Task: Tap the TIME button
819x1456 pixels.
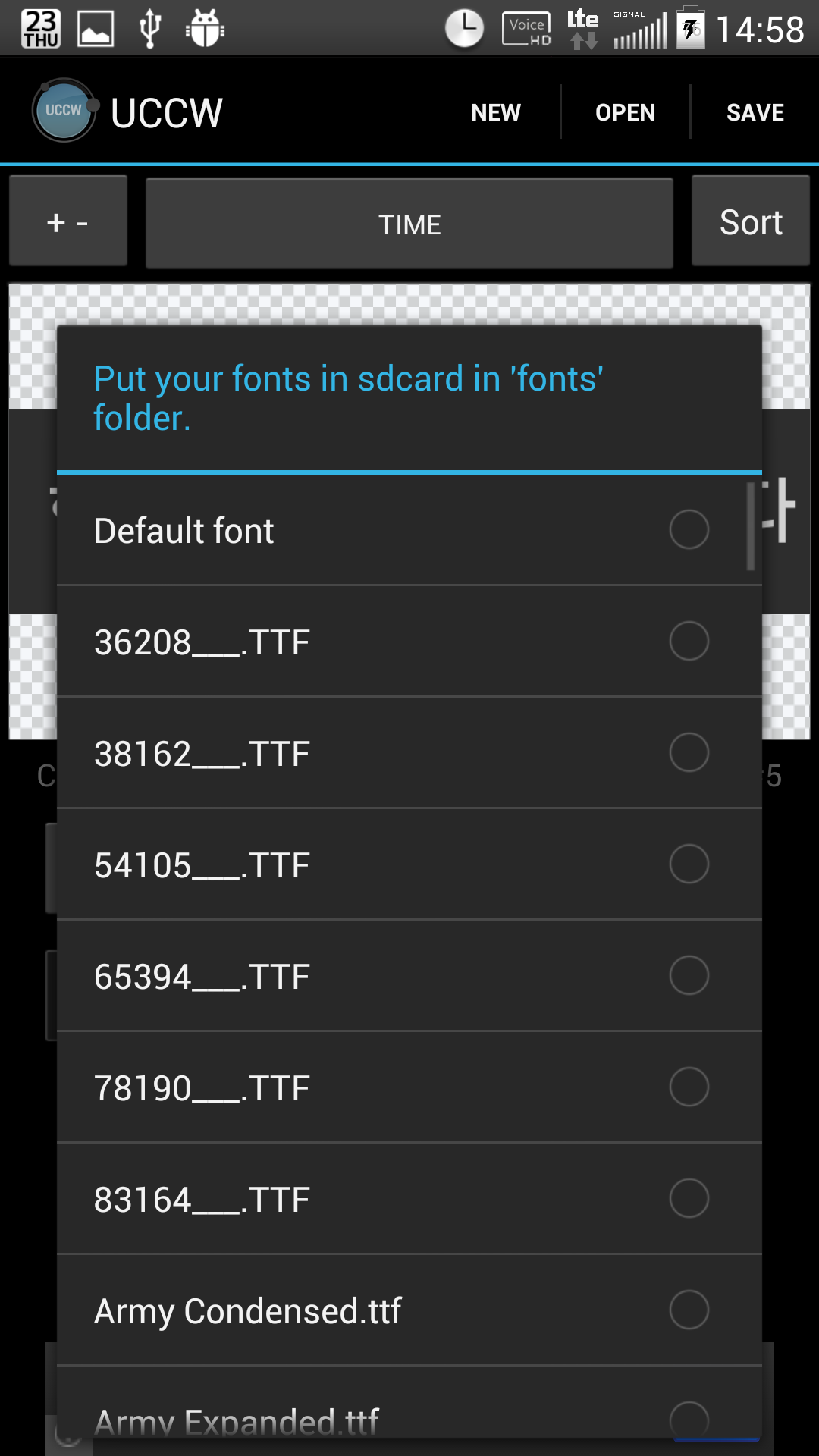Action: (x=409, y=224)
